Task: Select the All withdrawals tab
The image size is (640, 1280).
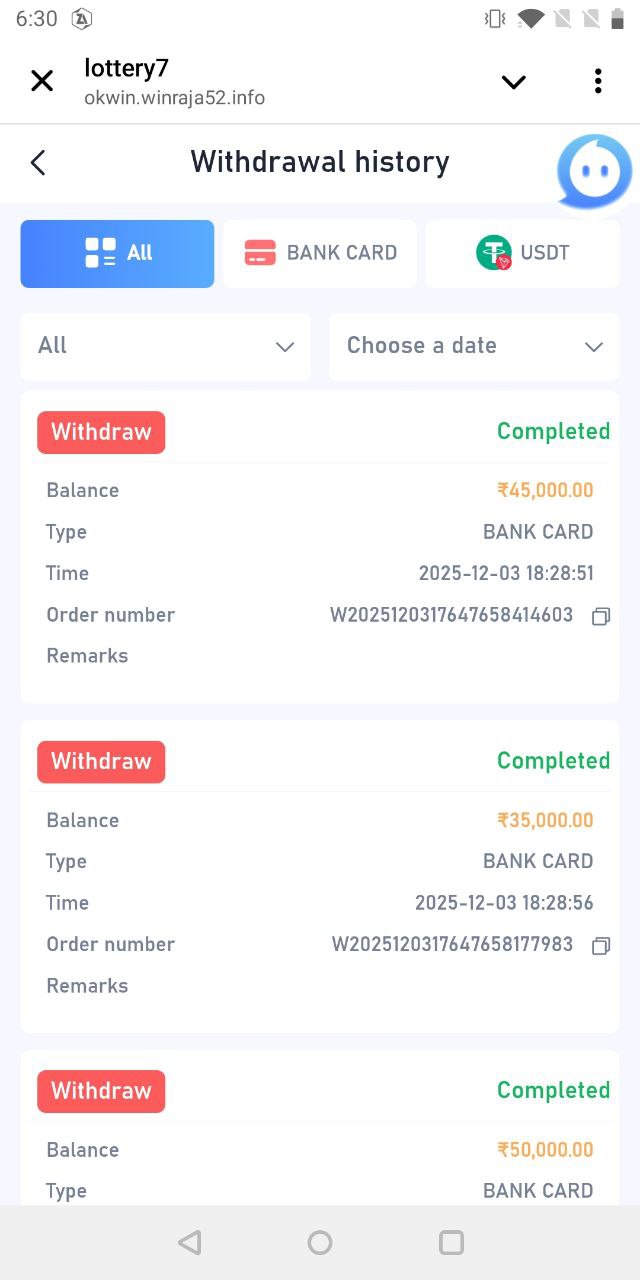Action: [117, 254]
